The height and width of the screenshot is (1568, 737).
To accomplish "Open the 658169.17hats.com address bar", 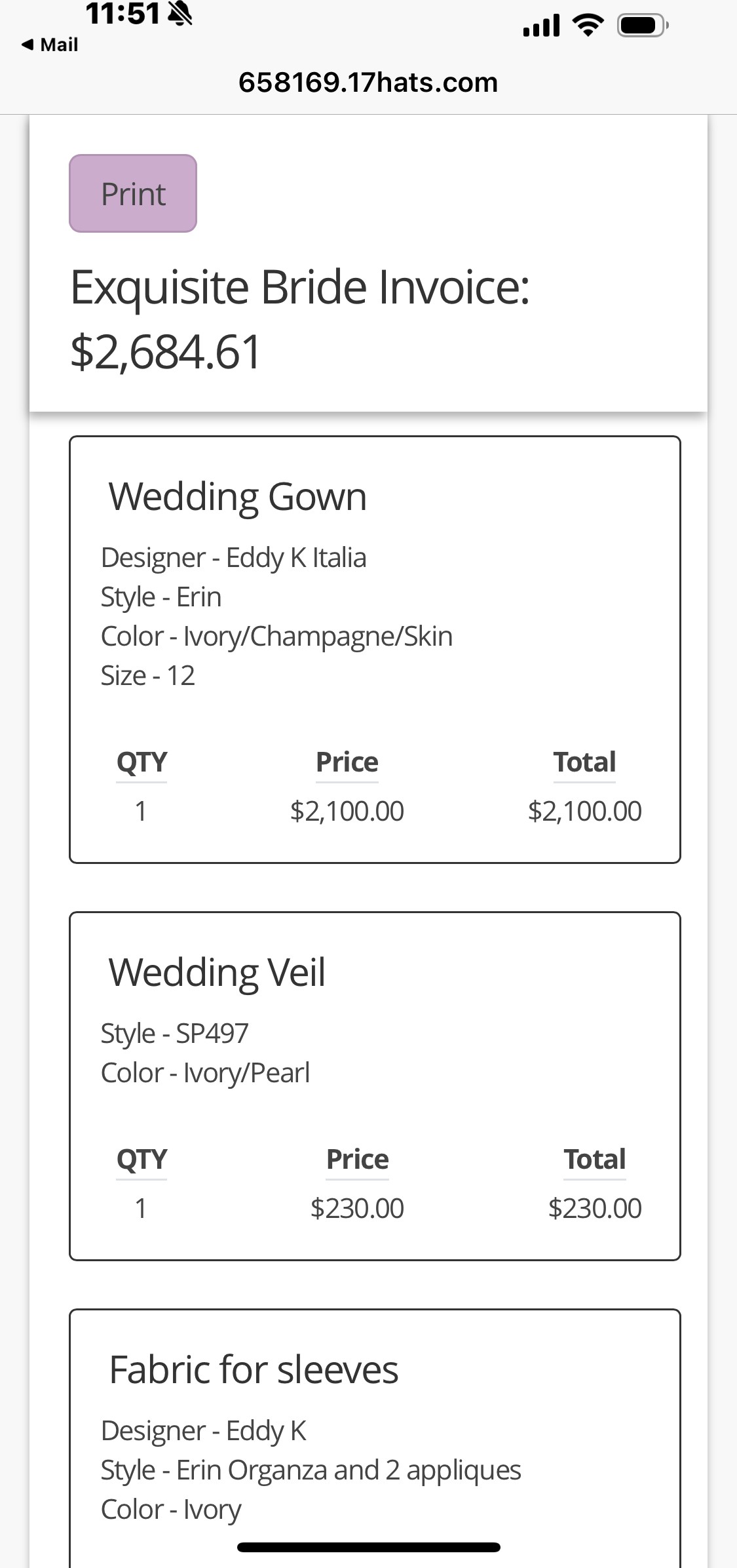I will pos(368,83).
